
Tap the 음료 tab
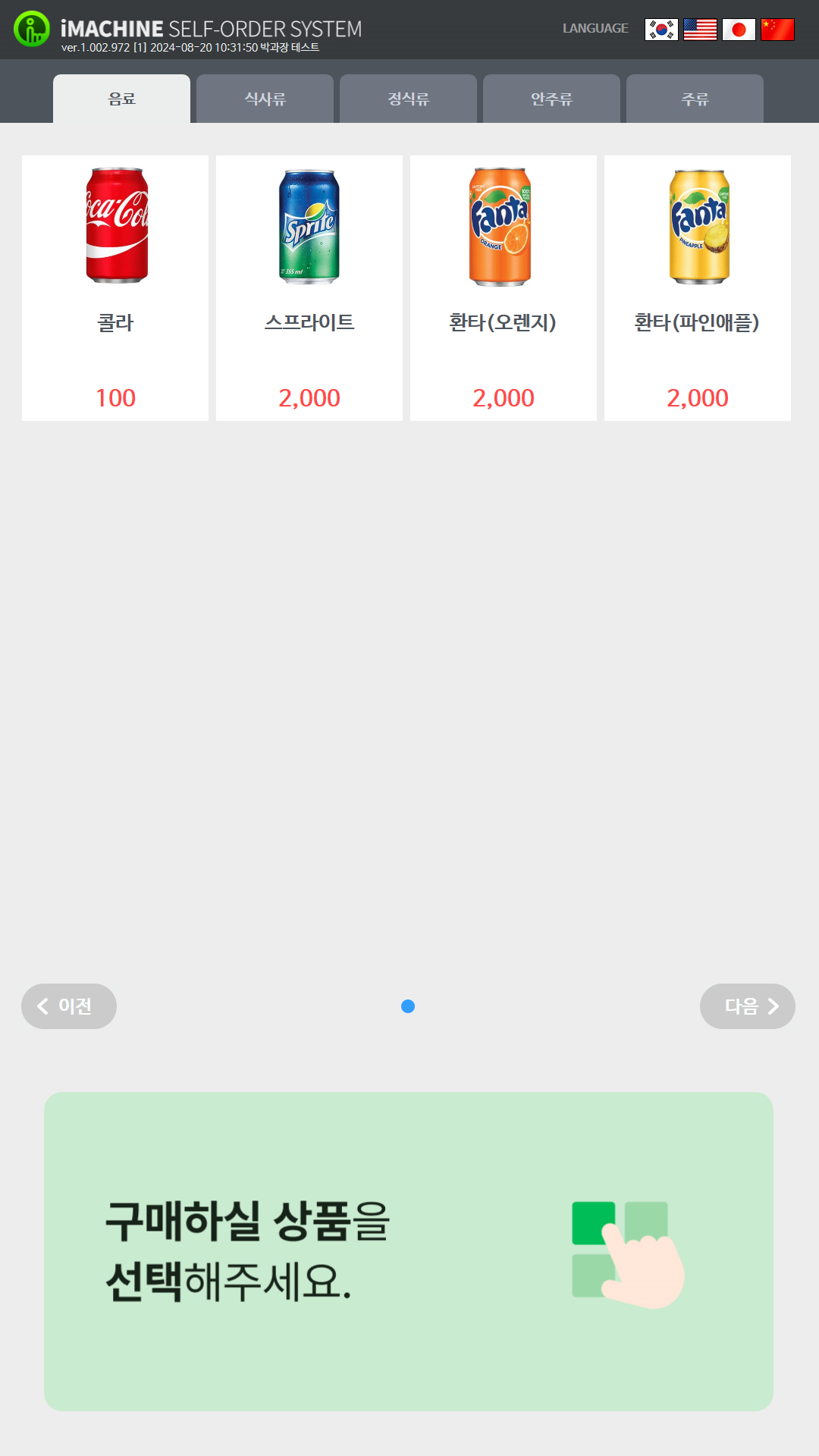(121, 99)
